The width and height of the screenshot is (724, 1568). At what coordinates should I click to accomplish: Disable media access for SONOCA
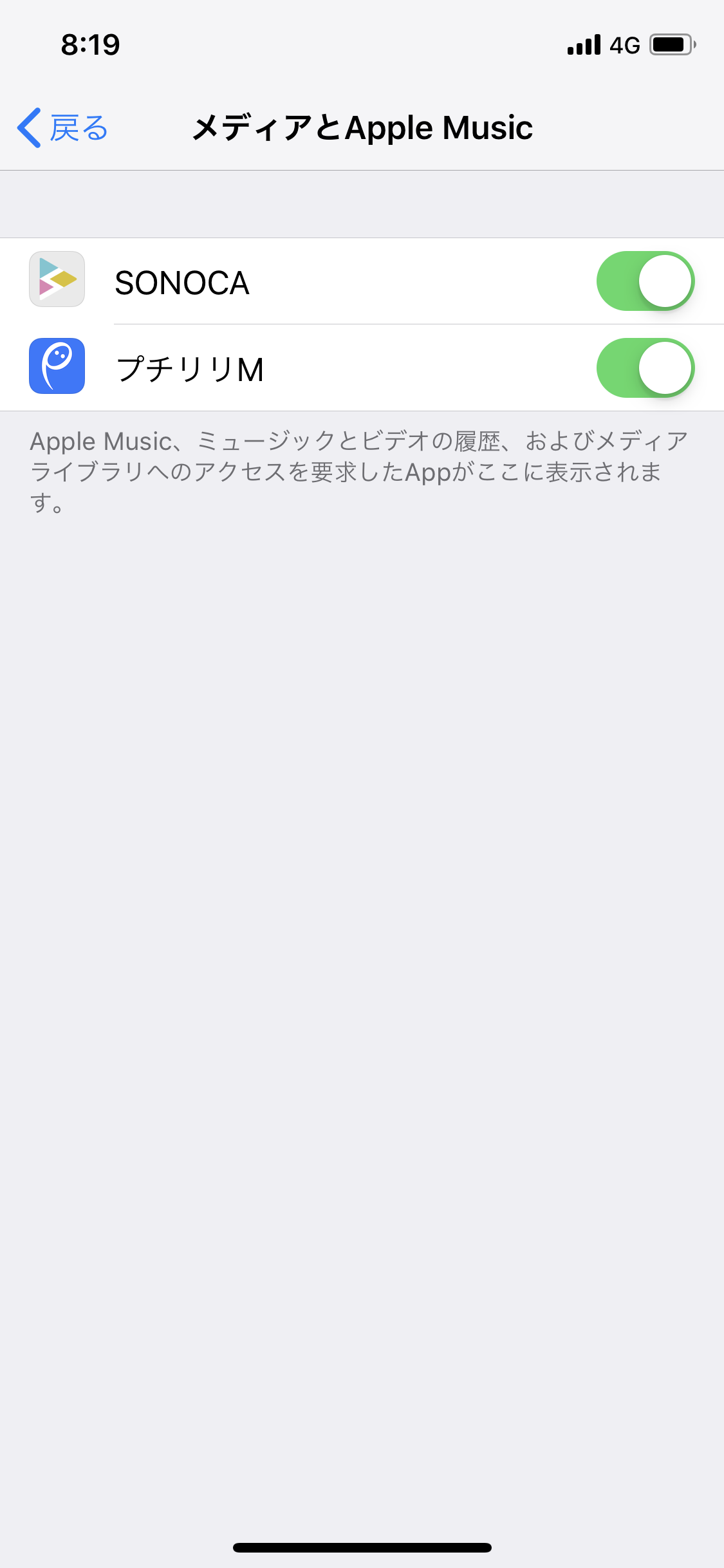[645, 281]
